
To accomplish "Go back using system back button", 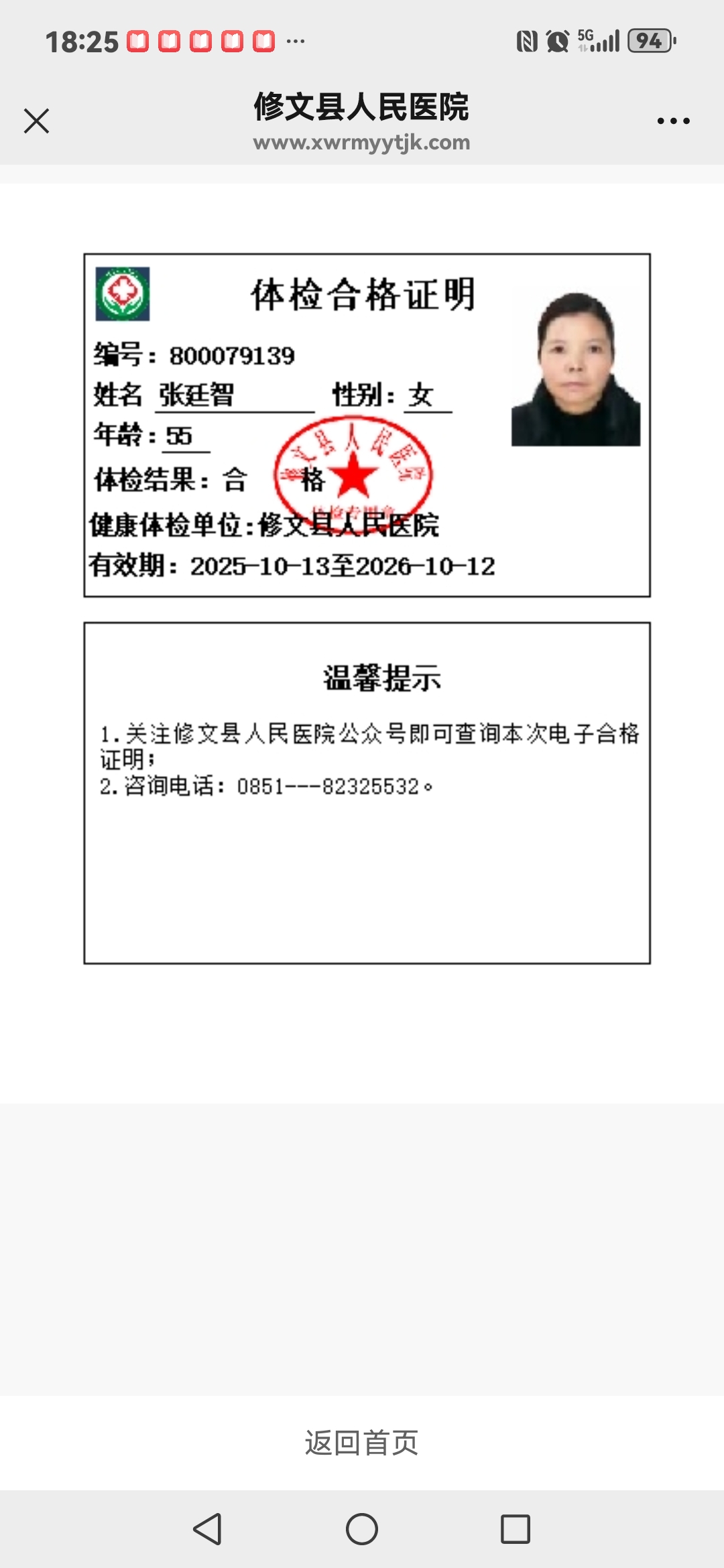I will (x=207, y=1529).
